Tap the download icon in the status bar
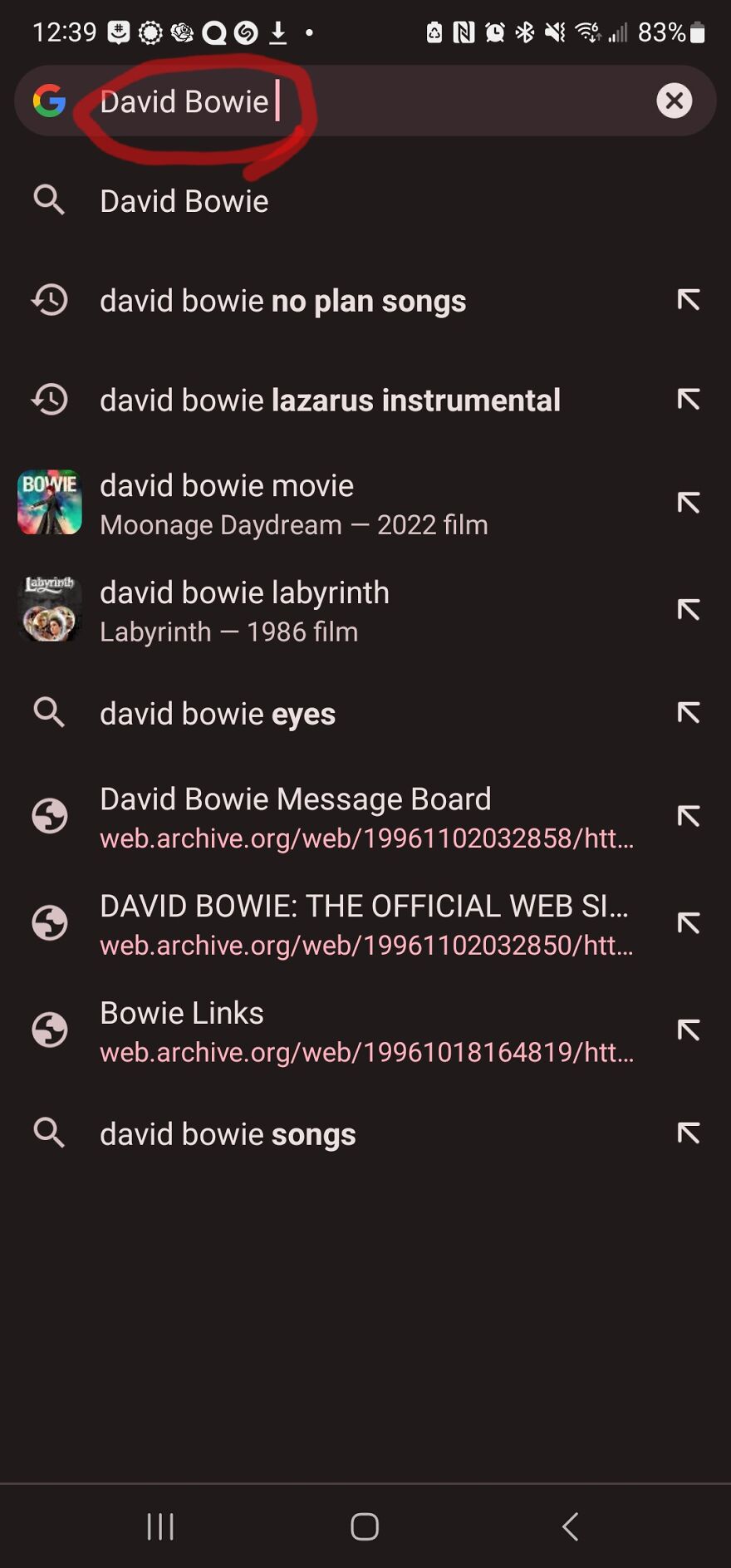731x1568 pixels. coord(278,32)
